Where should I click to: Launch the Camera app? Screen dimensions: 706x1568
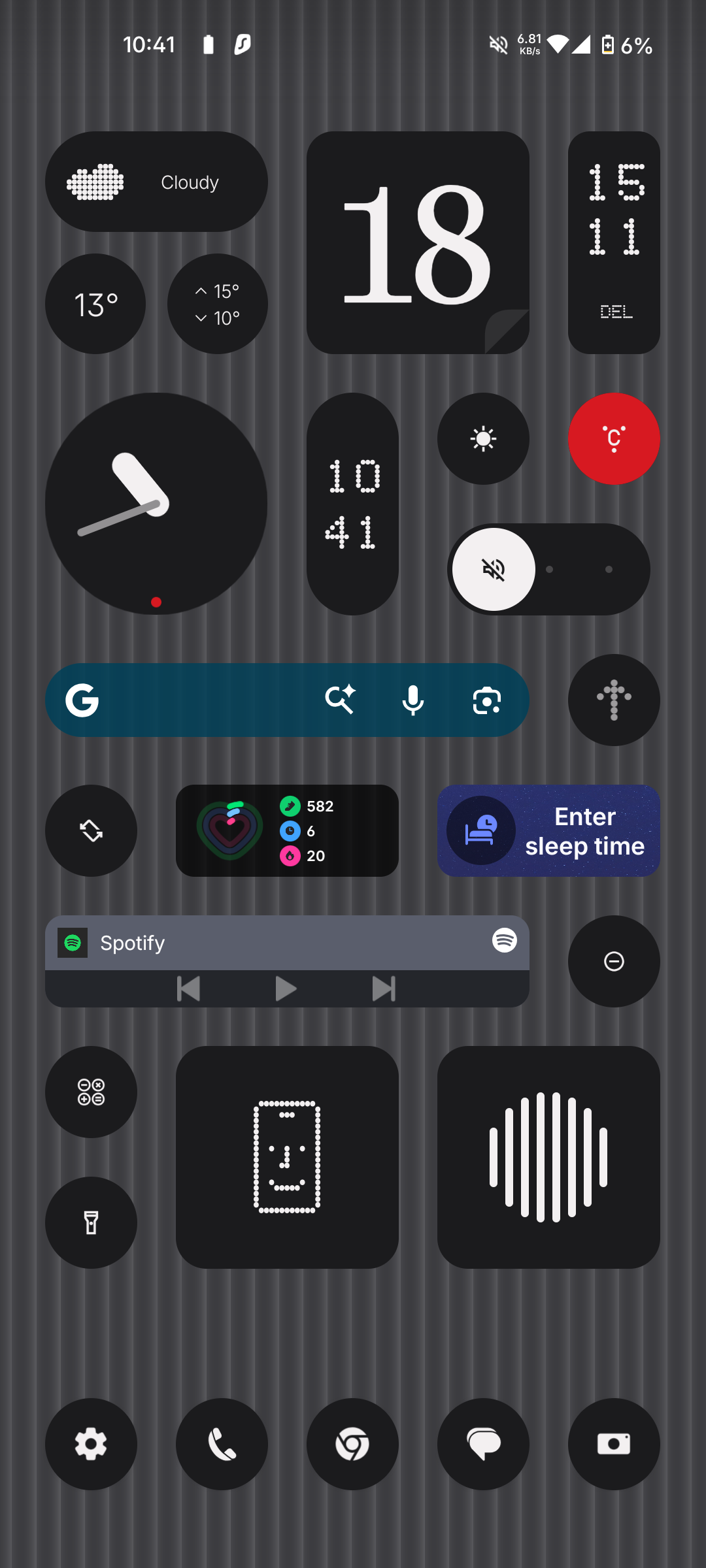[x=614, y=1444]
